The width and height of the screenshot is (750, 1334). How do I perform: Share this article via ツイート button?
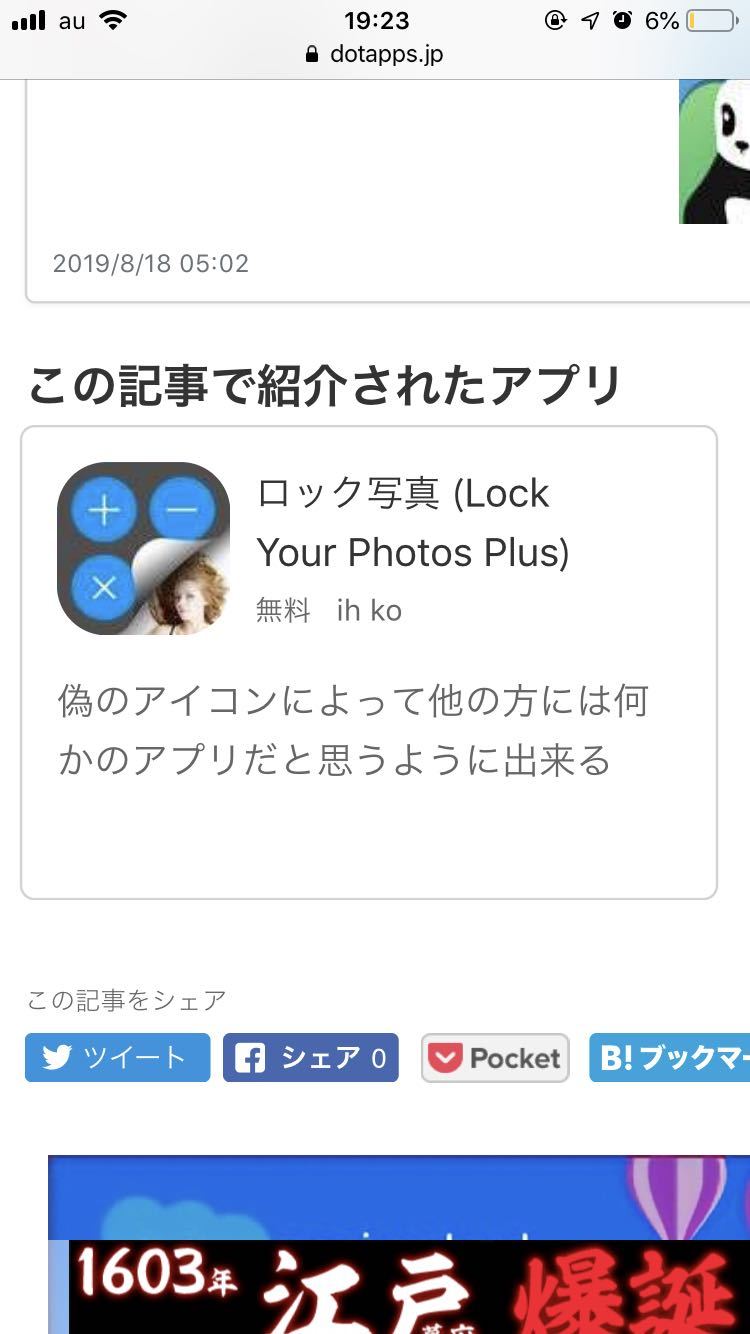point(118,1058)
